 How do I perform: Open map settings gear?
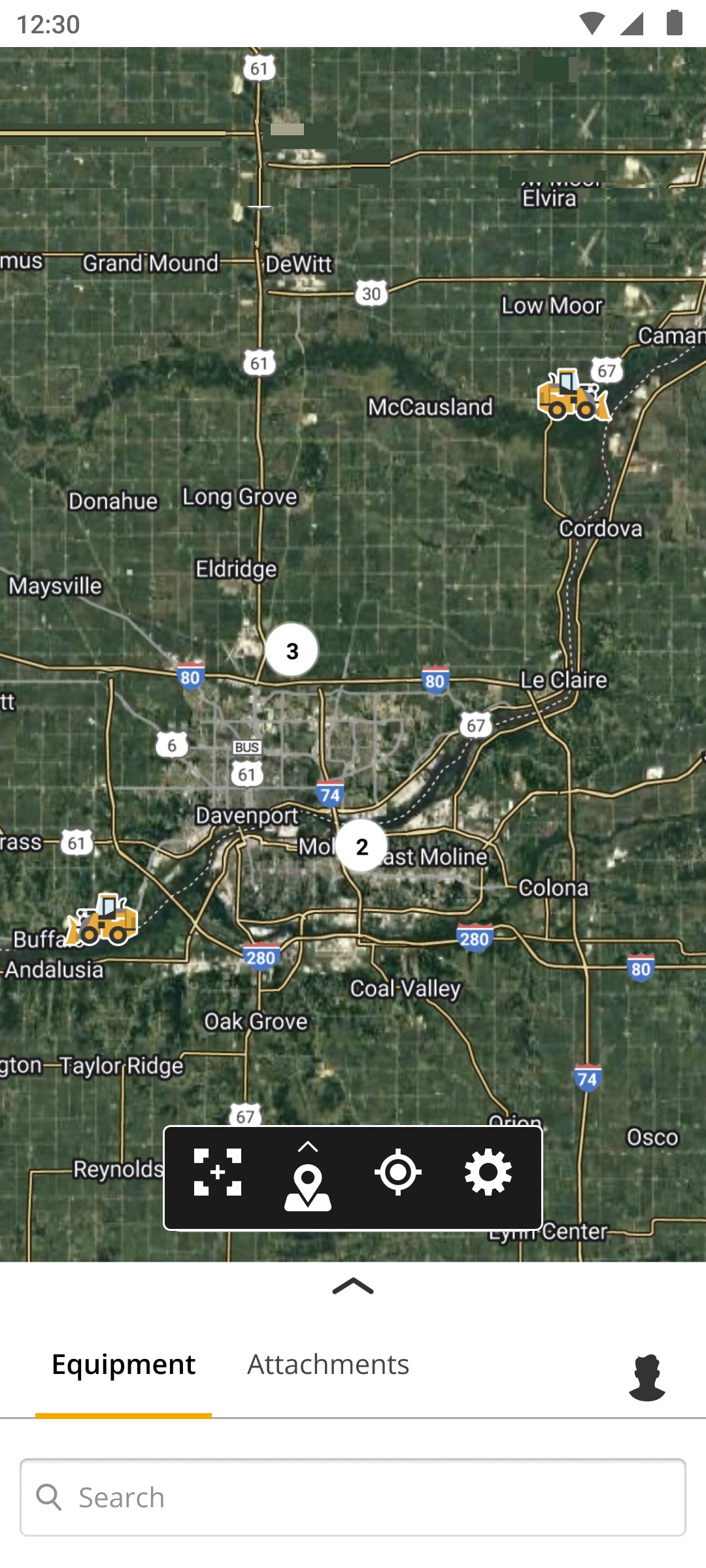tap(488, 1173)
